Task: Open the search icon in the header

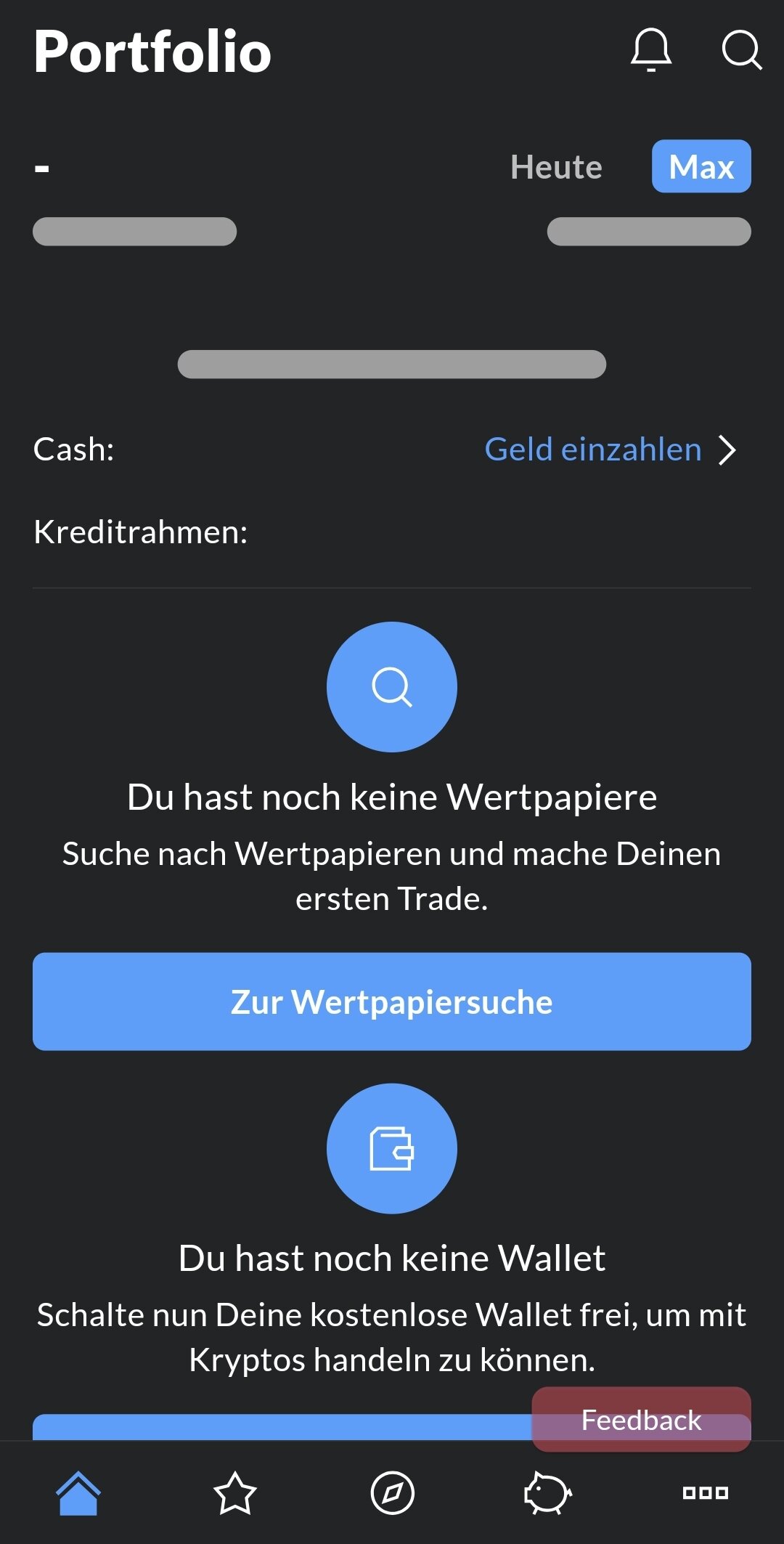Action: 741,50
